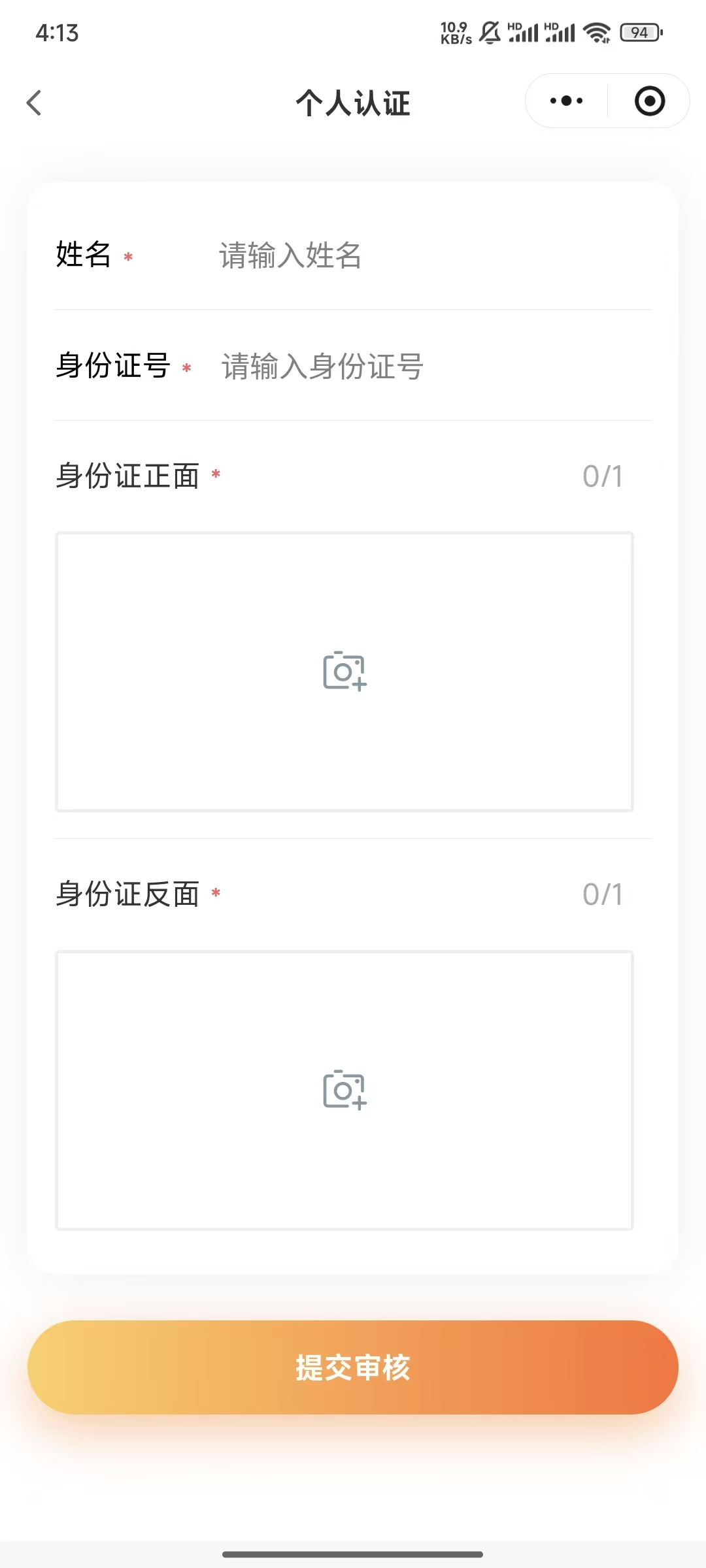Tap 提交审核 button

click(353, 1367)
